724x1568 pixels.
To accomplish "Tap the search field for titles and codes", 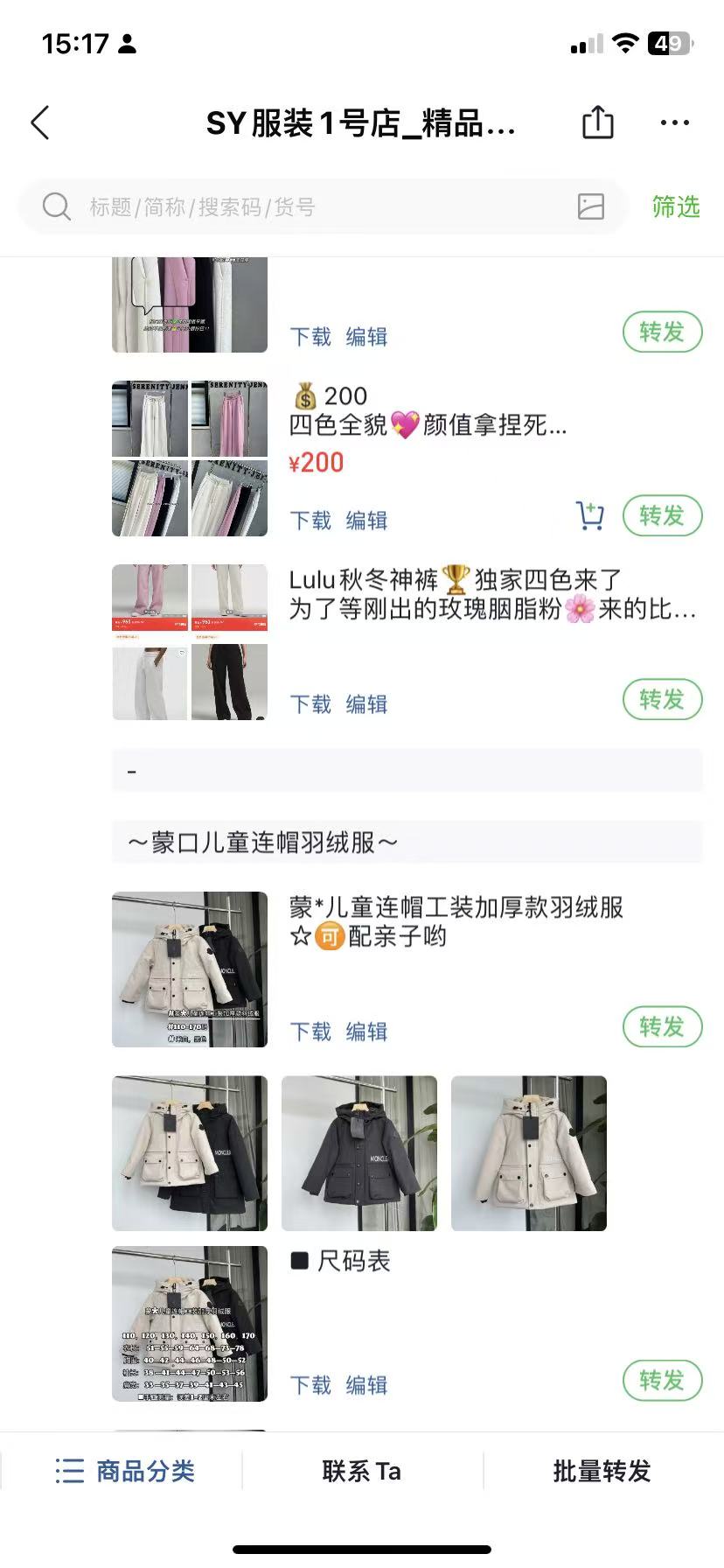I will (x=306, y=207).
